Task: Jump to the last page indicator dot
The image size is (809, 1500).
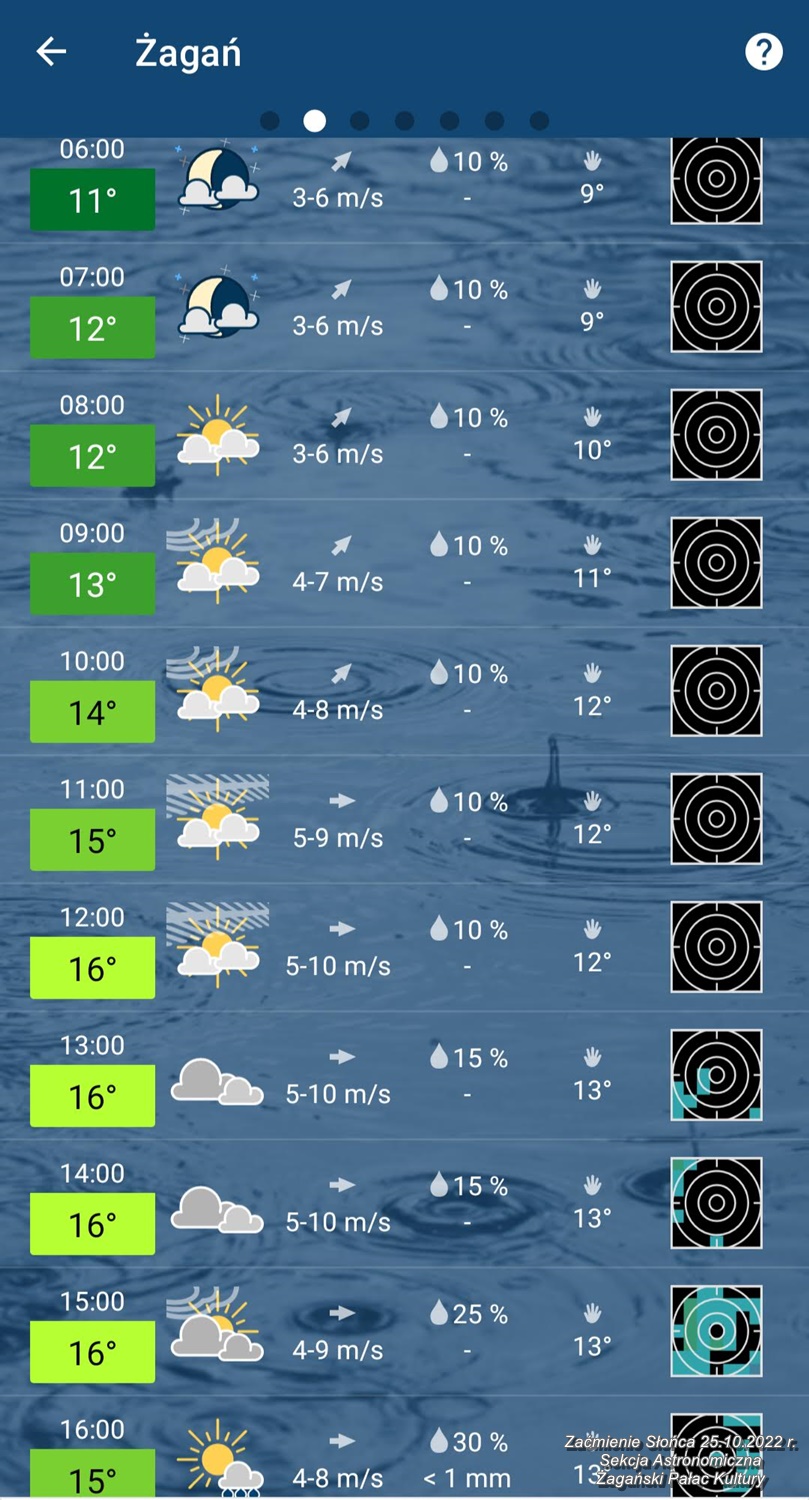Action: point(539,121)
